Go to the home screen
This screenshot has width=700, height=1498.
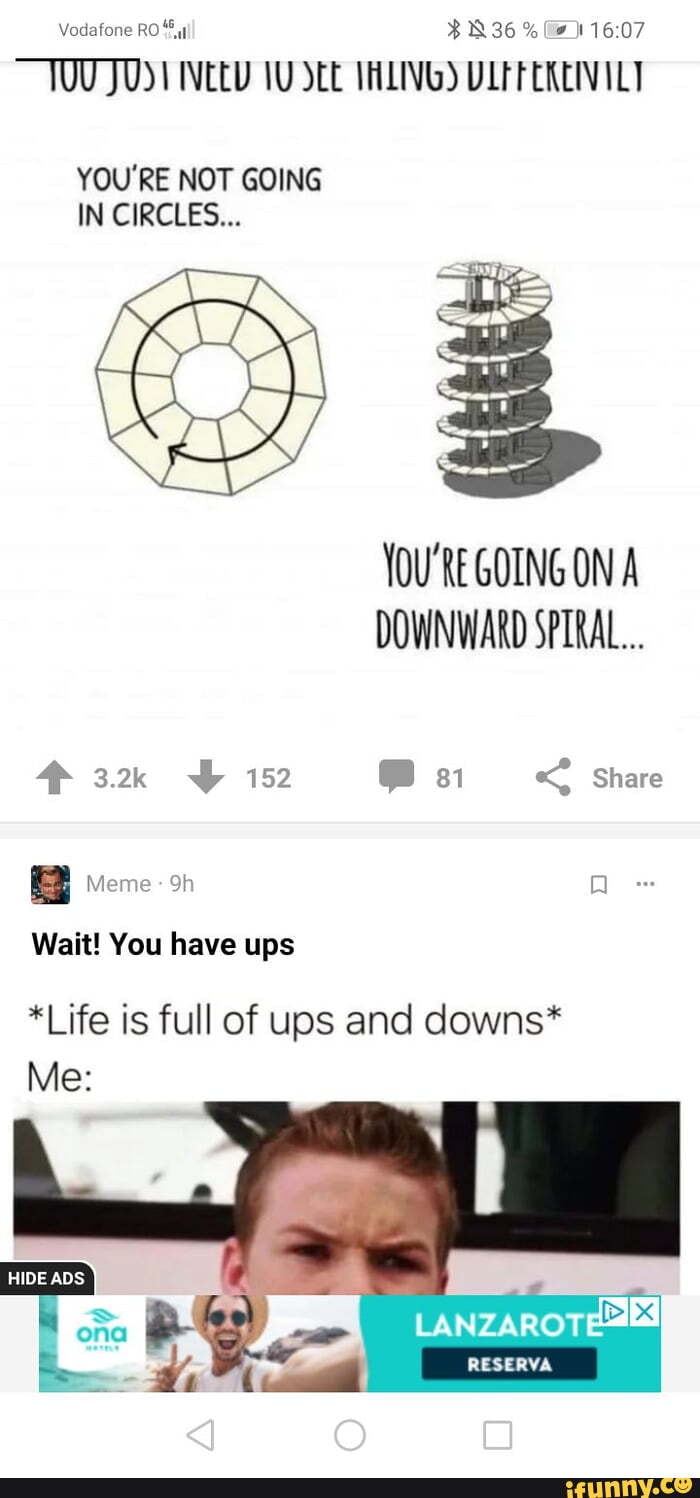[350, 1435]
